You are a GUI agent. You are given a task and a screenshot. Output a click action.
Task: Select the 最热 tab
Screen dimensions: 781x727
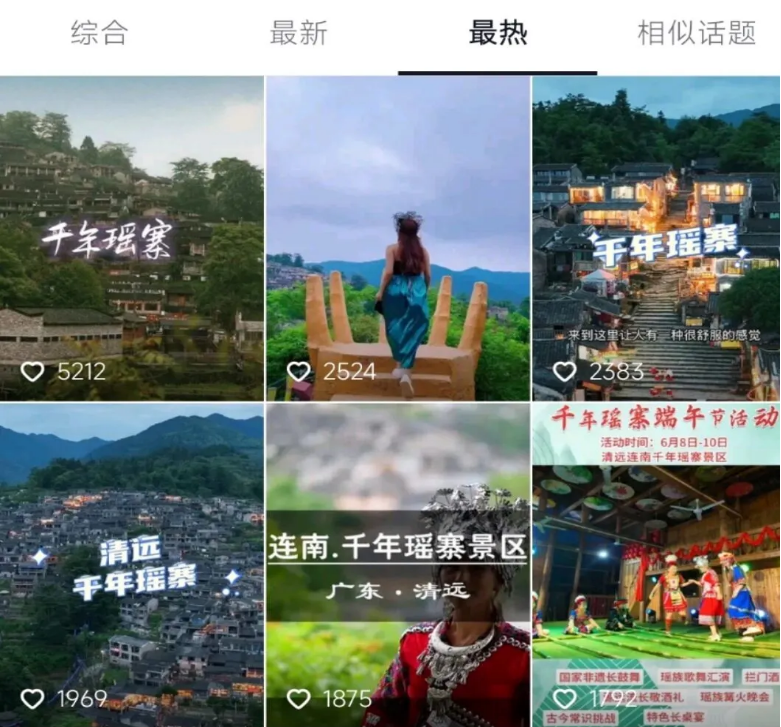[x=497, y=33]
